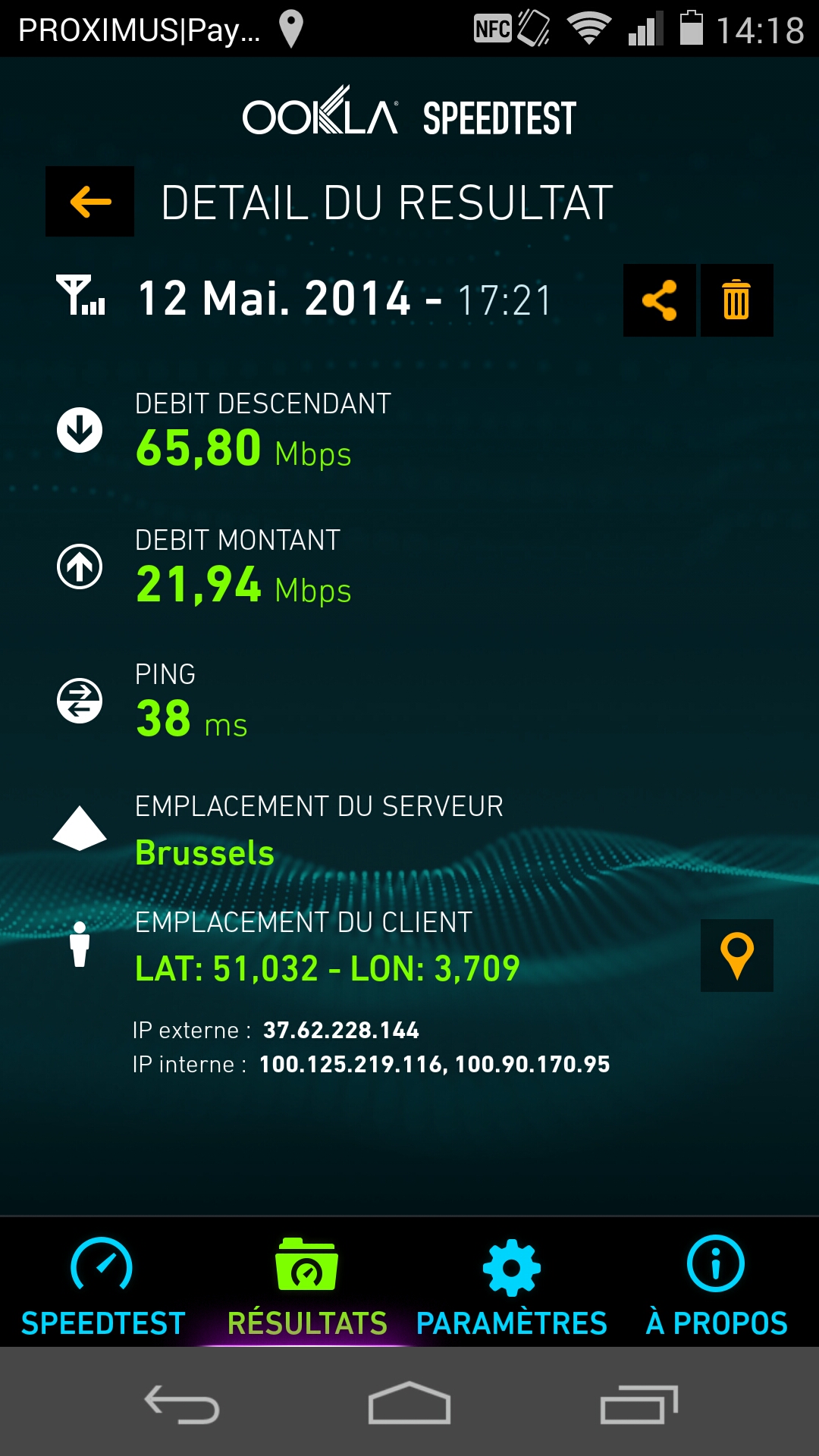Tap the system back button
Image resolution: width=819 pixels, height=1456 pixels.
[182, 1404]
